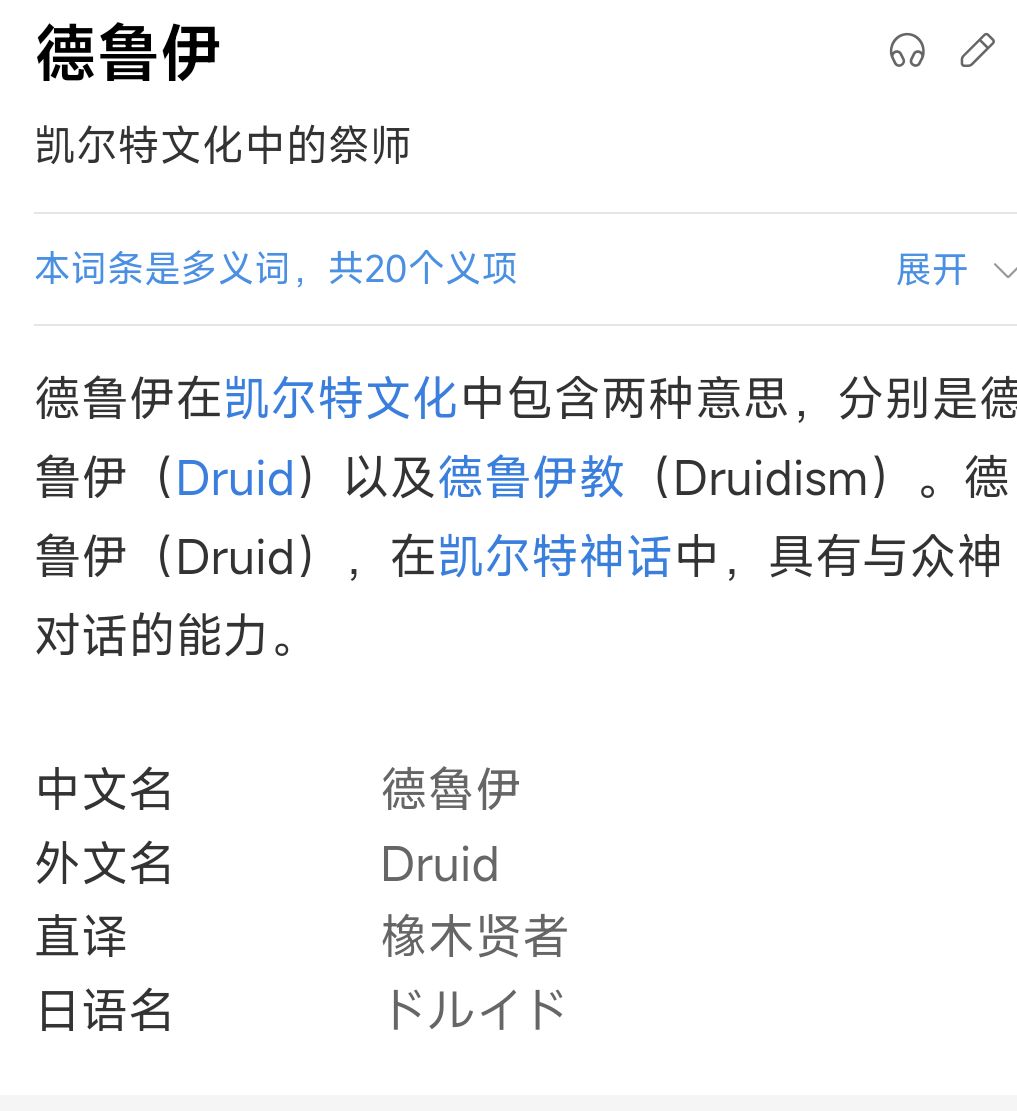Expand the list of 20 meanings
This screenshot has height=1111, width=1017.
[953, 270]
